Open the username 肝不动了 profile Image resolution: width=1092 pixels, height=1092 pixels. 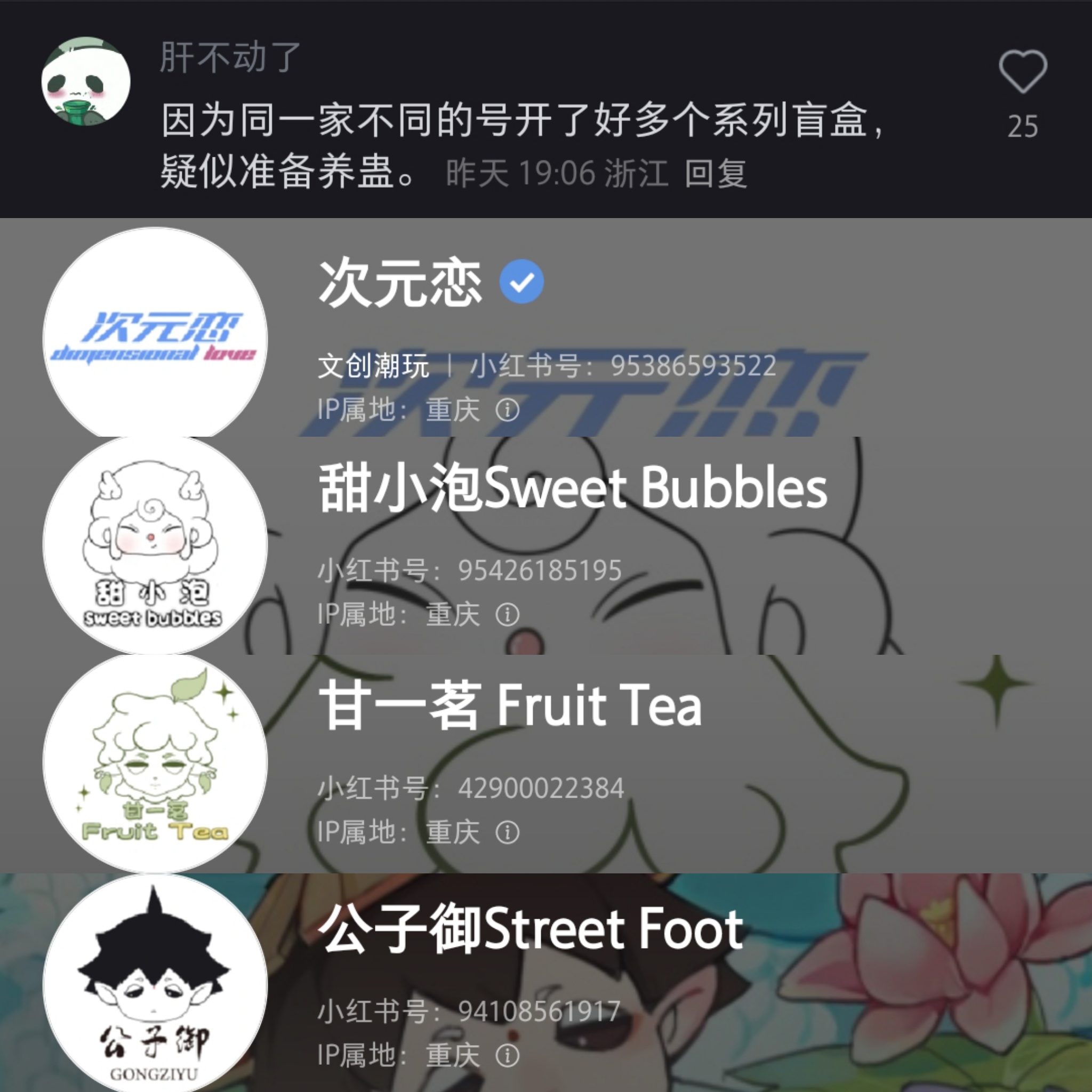pyautogui.click(x=230, y=58)
